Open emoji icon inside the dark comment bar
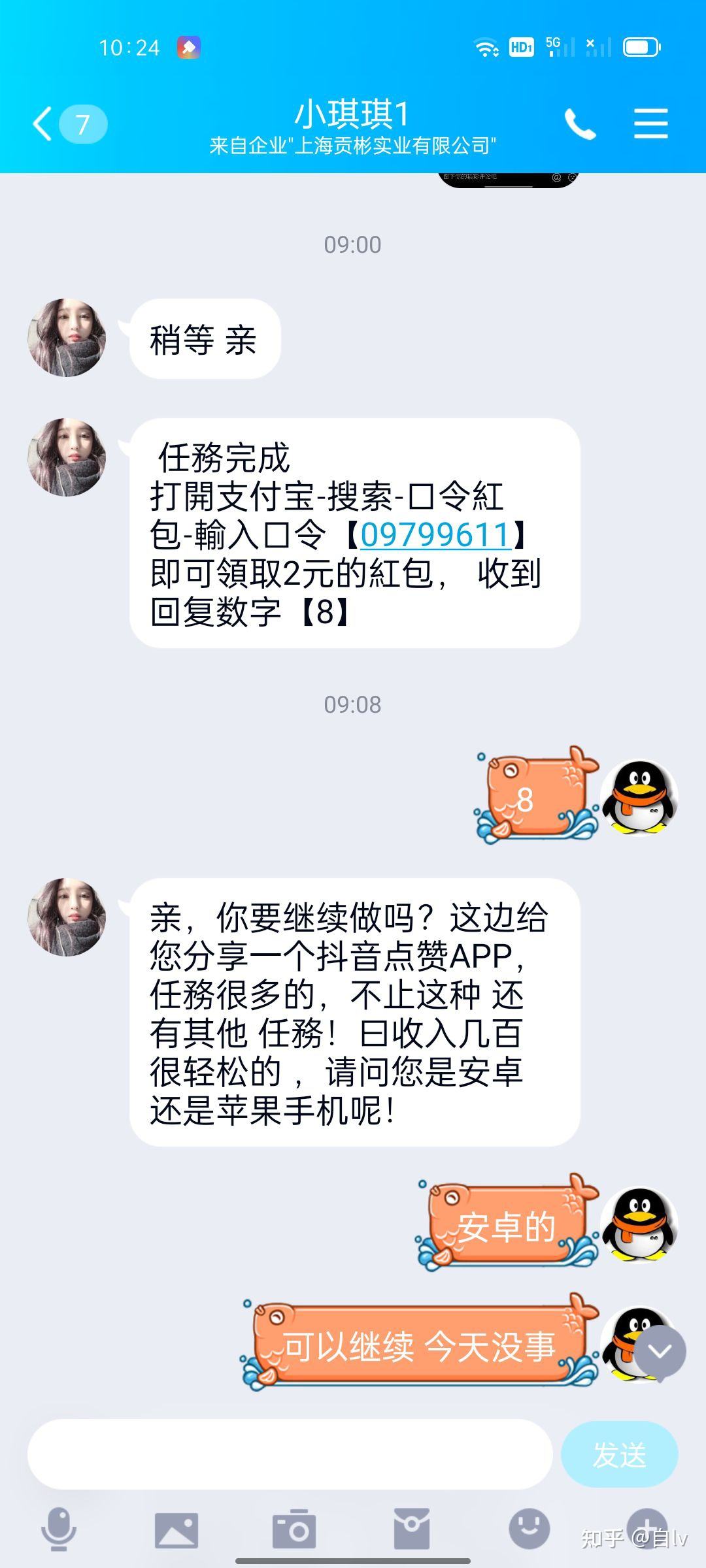 [x=573, y=177]
